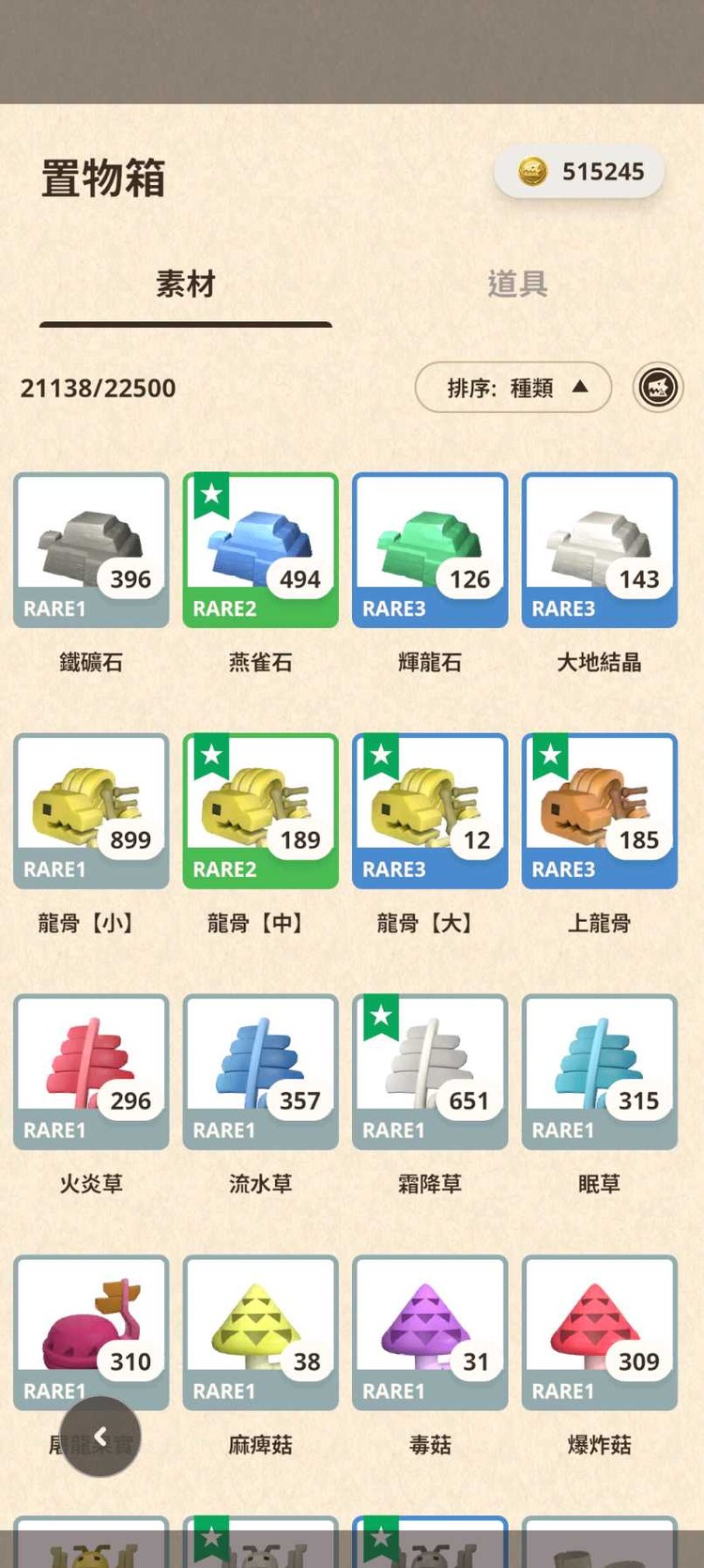704x1568 pixels.
Task: Switch to the 道具 tab
Action: [517, 284]
